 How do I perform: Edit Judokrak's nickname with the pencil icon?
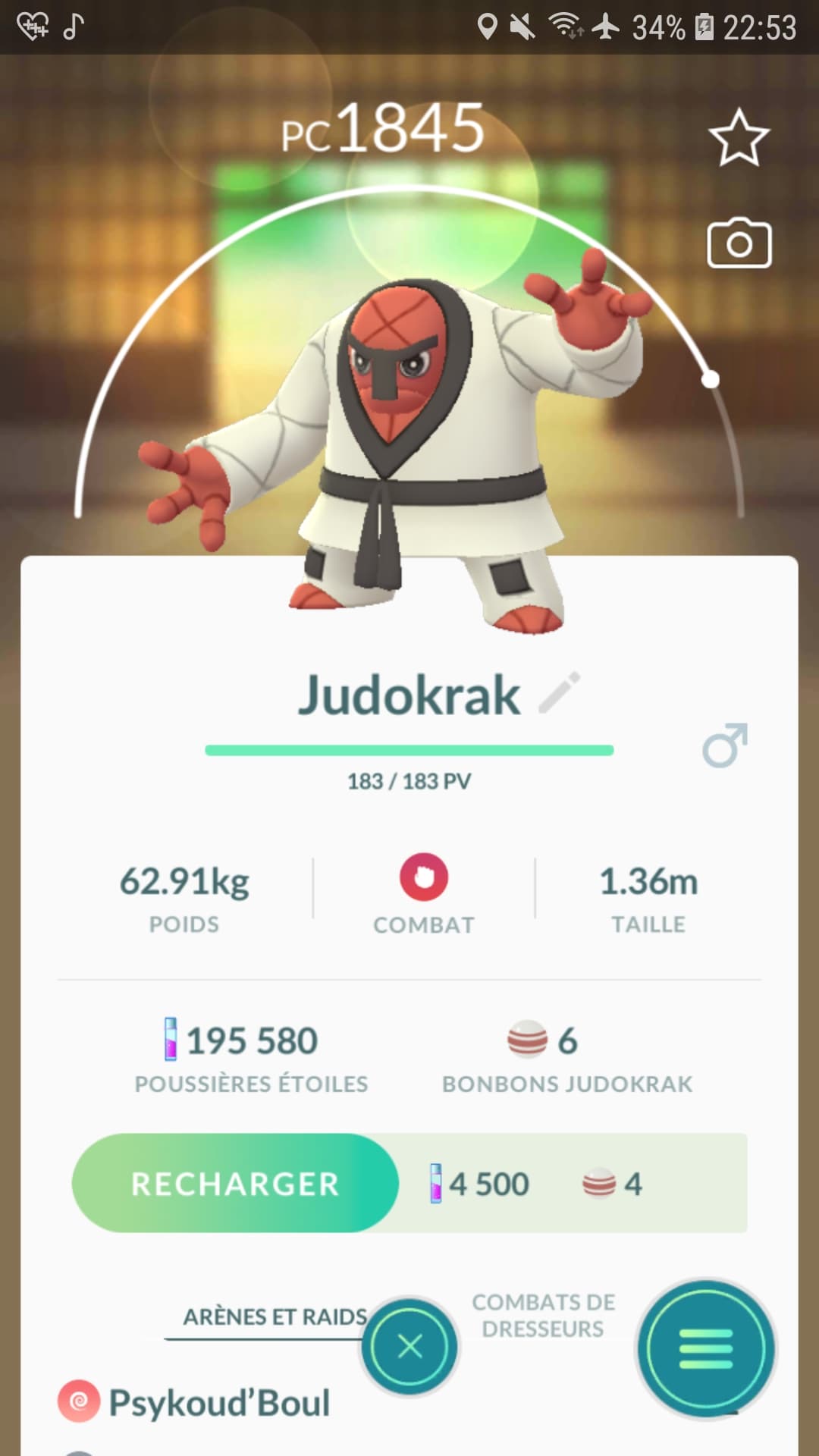click(560, 692)
